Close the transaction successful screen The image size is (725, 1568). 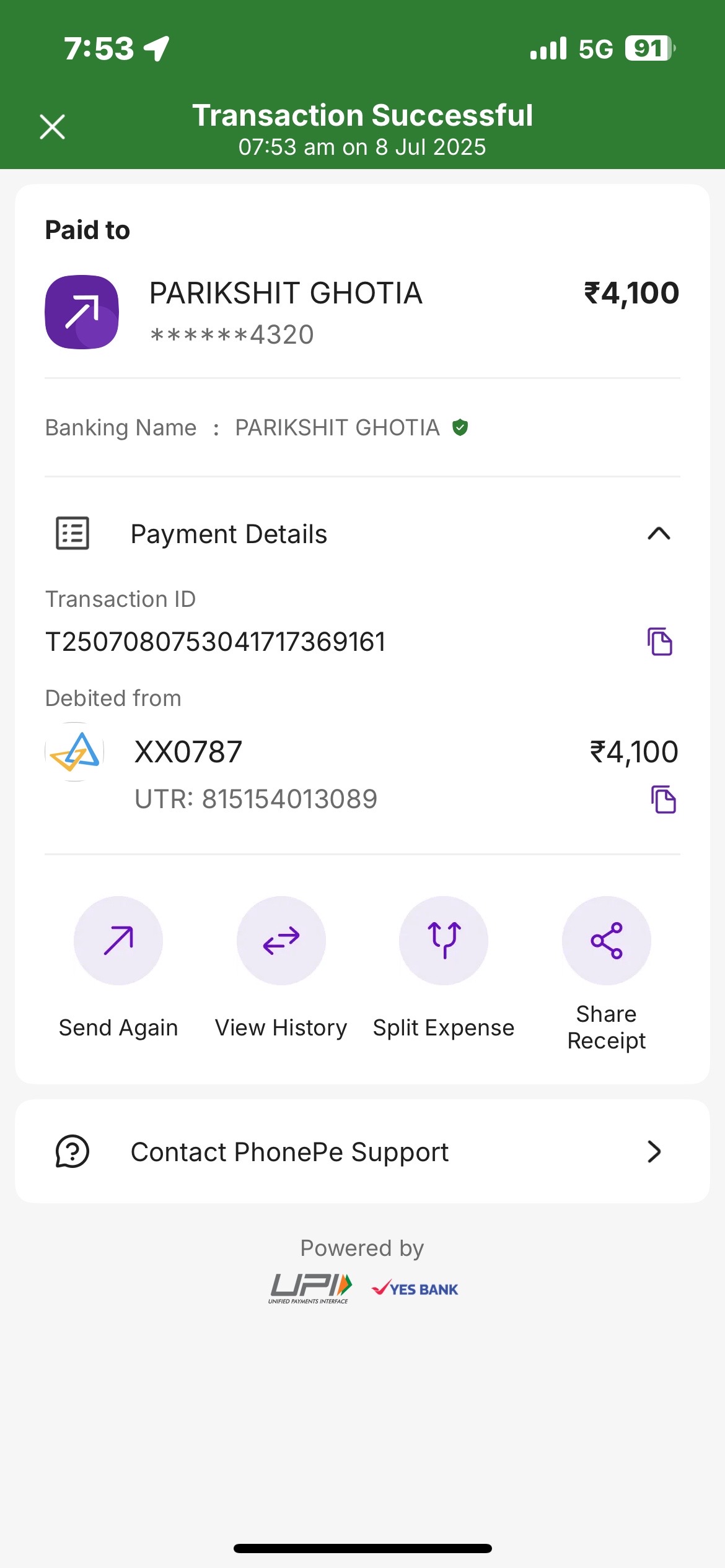tap(52, 127)
